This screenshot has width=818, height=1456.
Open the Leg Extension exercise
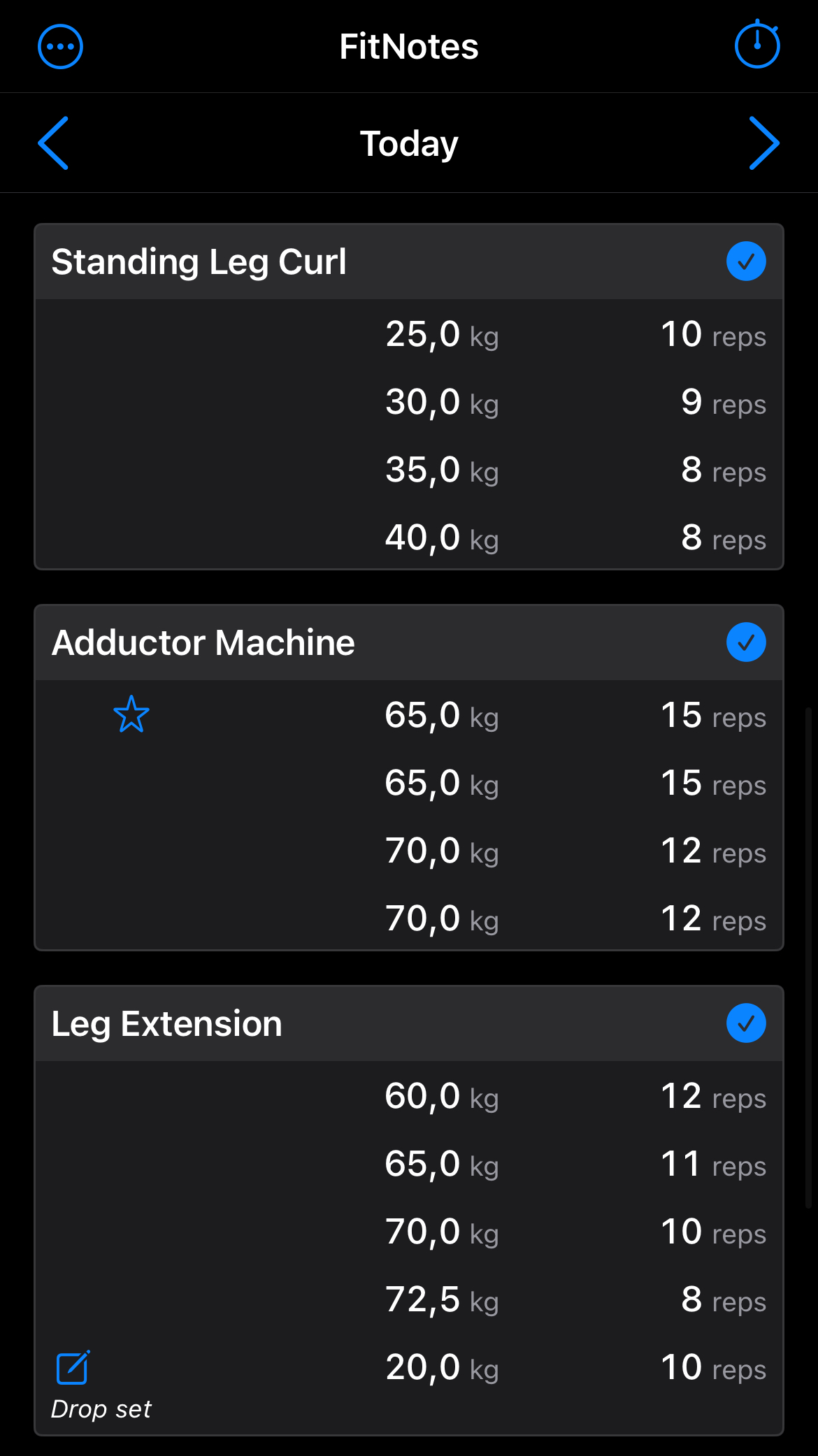[167, 1024]
